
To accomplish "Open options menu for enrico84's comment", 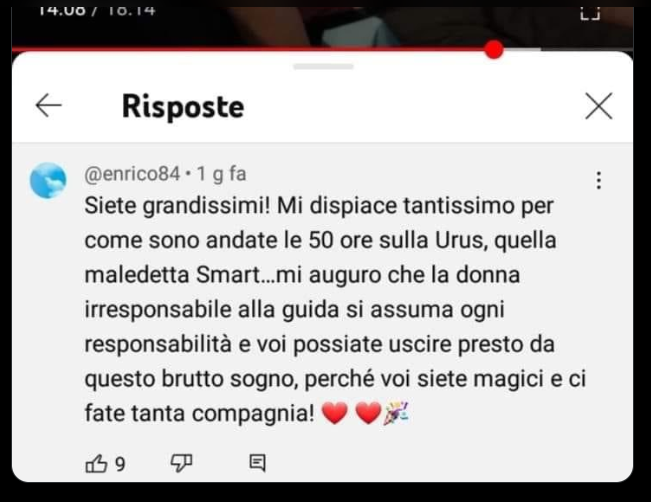I will (598, 181).
